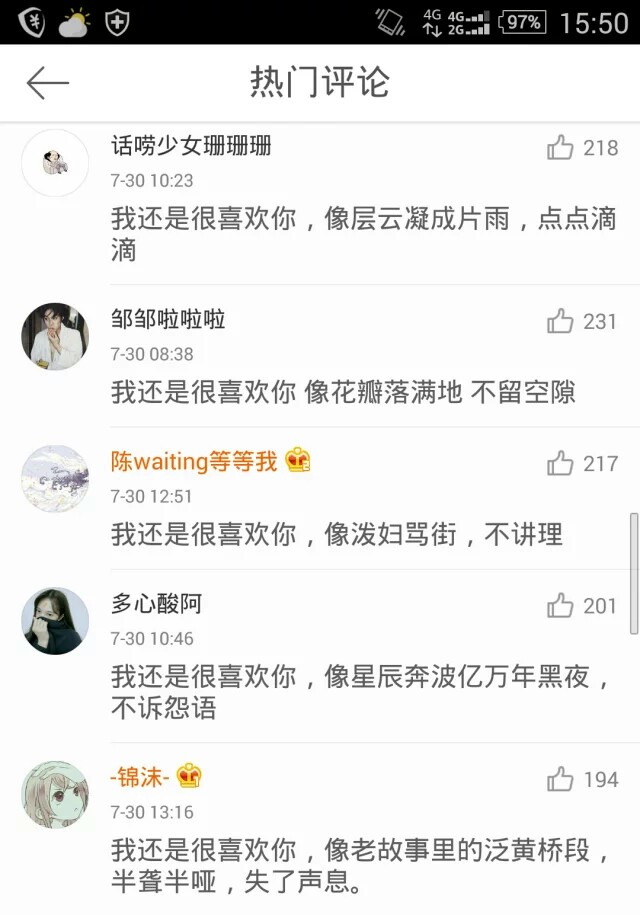The image size is (640, 915).
Task: Open the avatar of 多心酸阿
Action: (x=55, y=621)
